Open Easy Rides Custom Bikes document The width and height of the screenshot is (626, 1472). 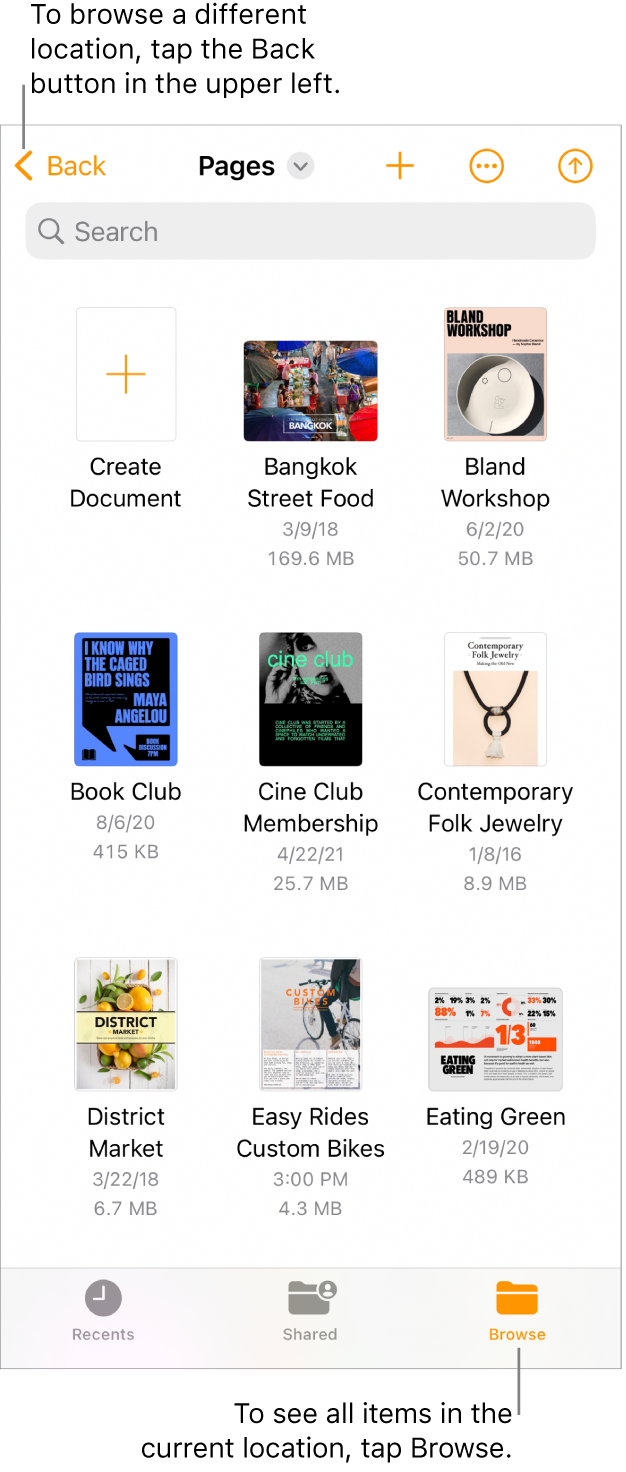(x=310, y=1024)
